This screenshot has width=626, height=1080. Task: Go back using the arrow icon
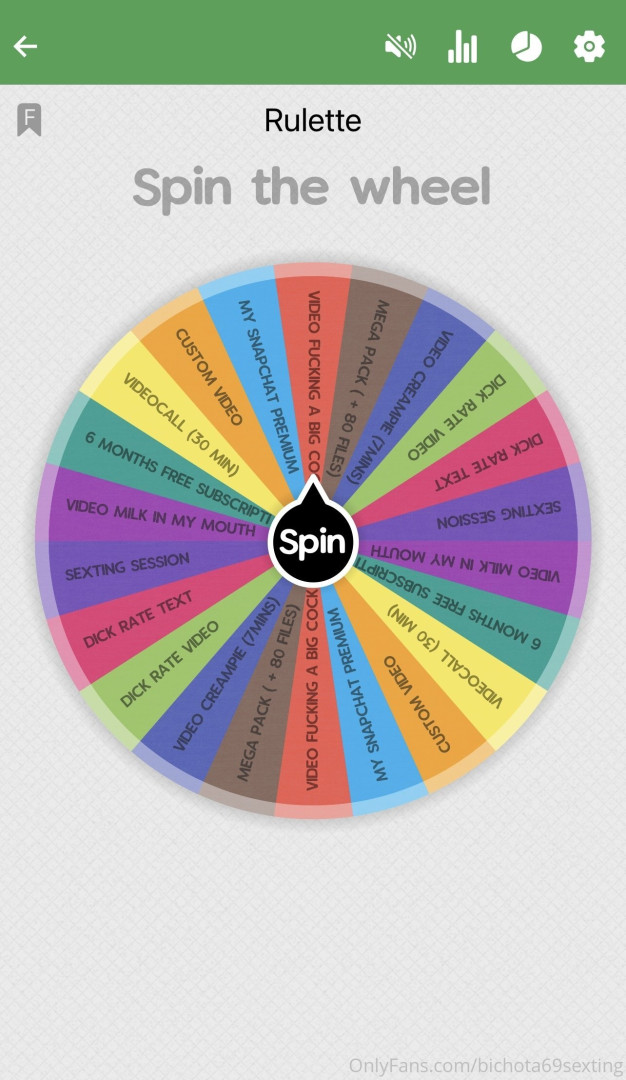25,46
